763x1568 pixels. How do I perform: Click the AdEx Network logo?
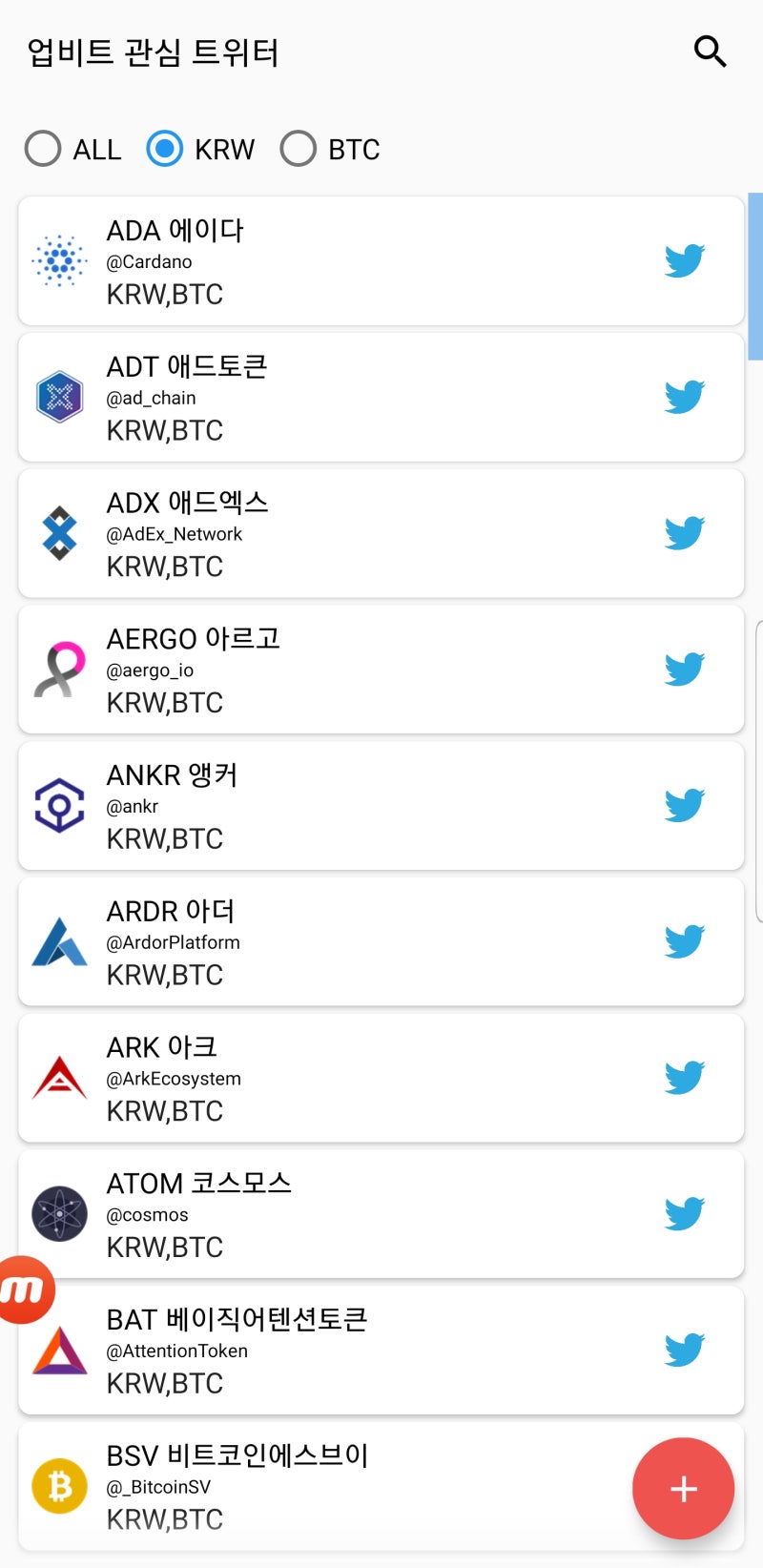tap(59, 532)
